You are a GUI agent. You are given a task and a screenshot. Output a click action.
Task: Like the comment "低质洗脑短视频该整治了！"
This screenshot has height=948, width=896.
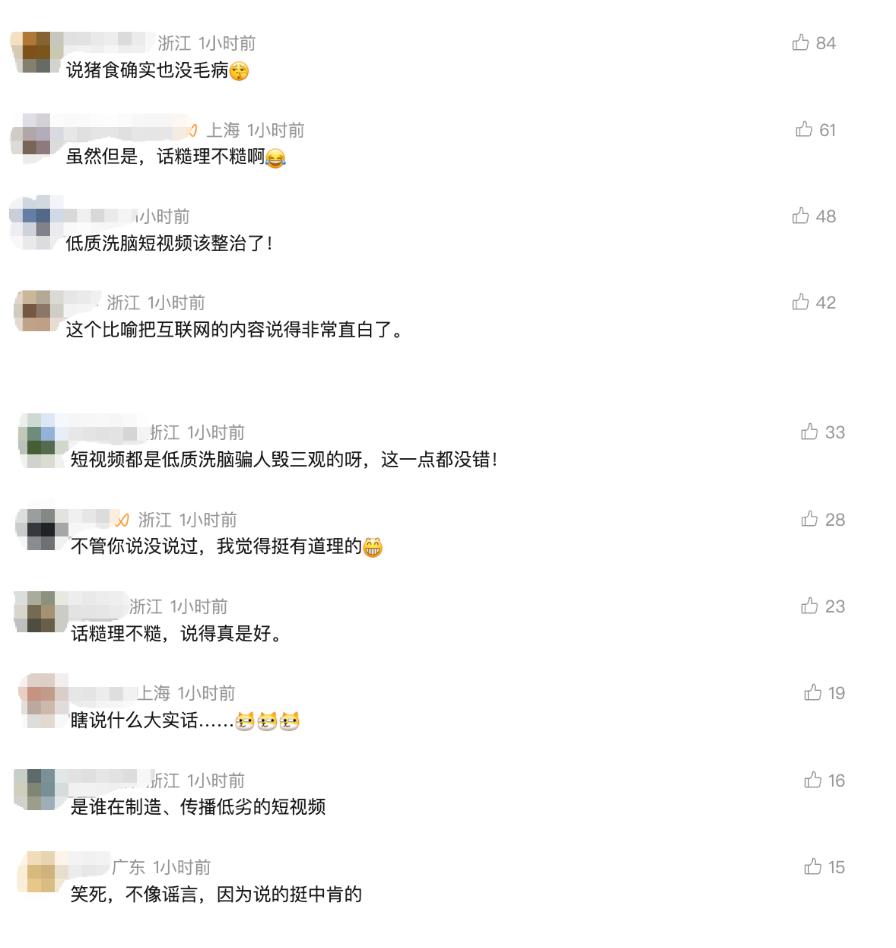point(800,215)
